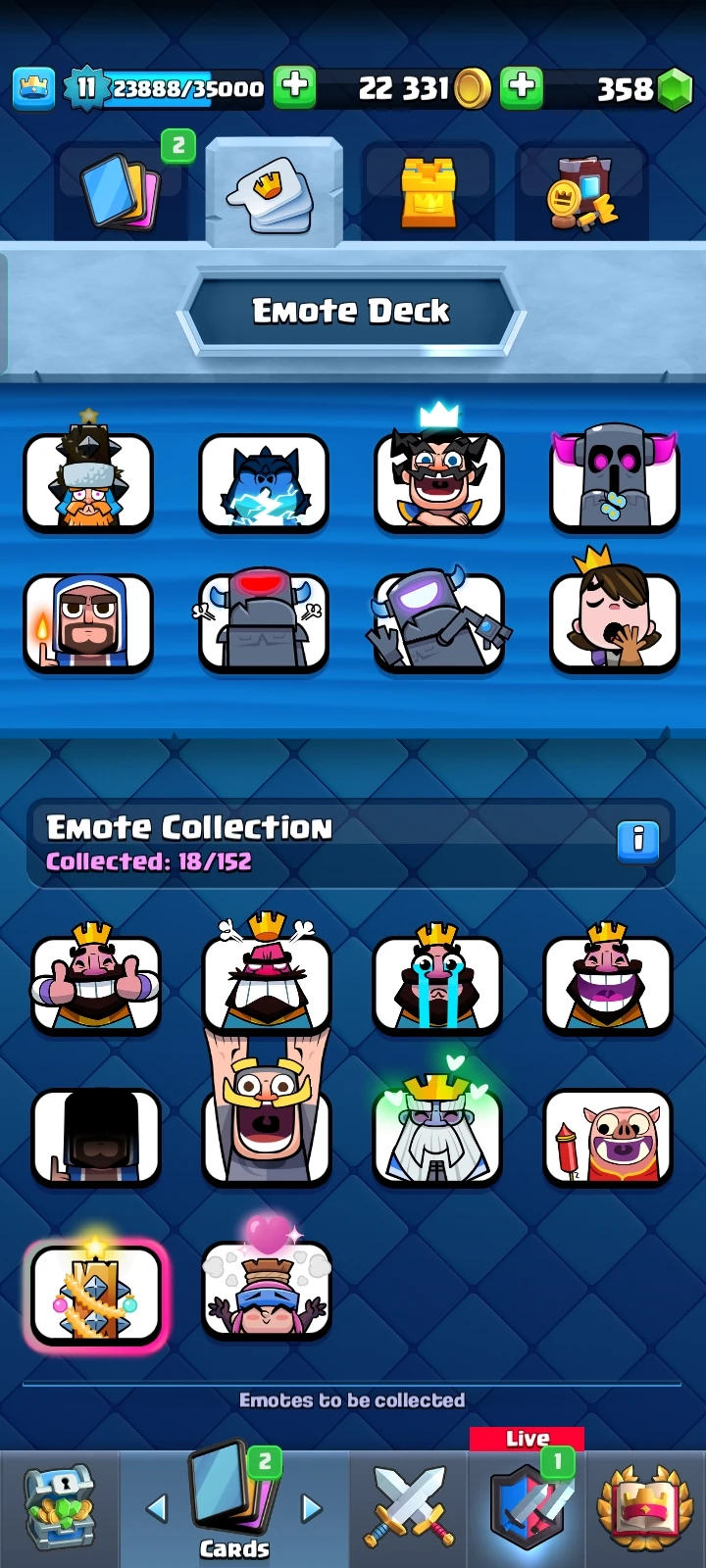
Task: Select the Hog Rider laughing emote in deck
Action: point(438,482)
